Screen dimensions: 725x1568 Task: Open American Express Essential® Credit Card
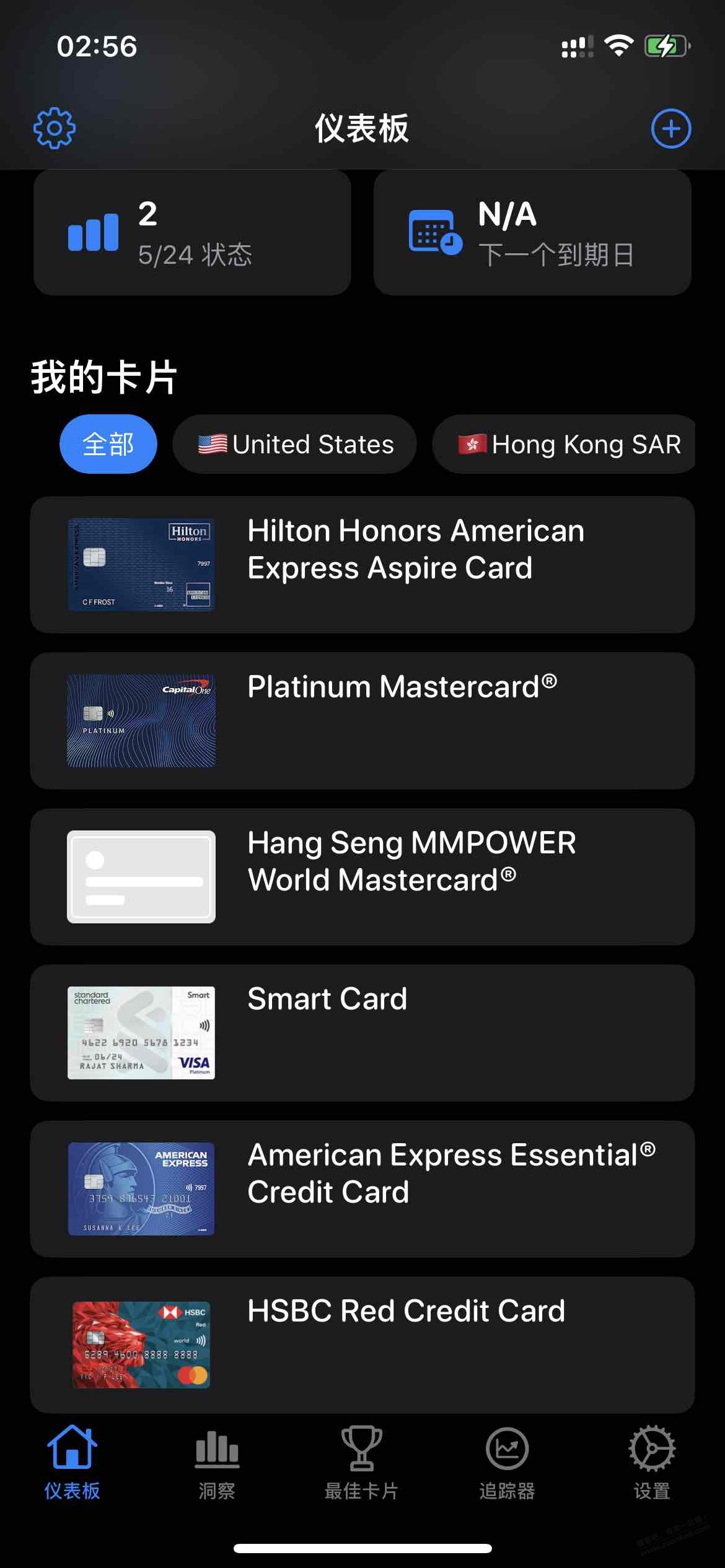tap(362, 1188)
